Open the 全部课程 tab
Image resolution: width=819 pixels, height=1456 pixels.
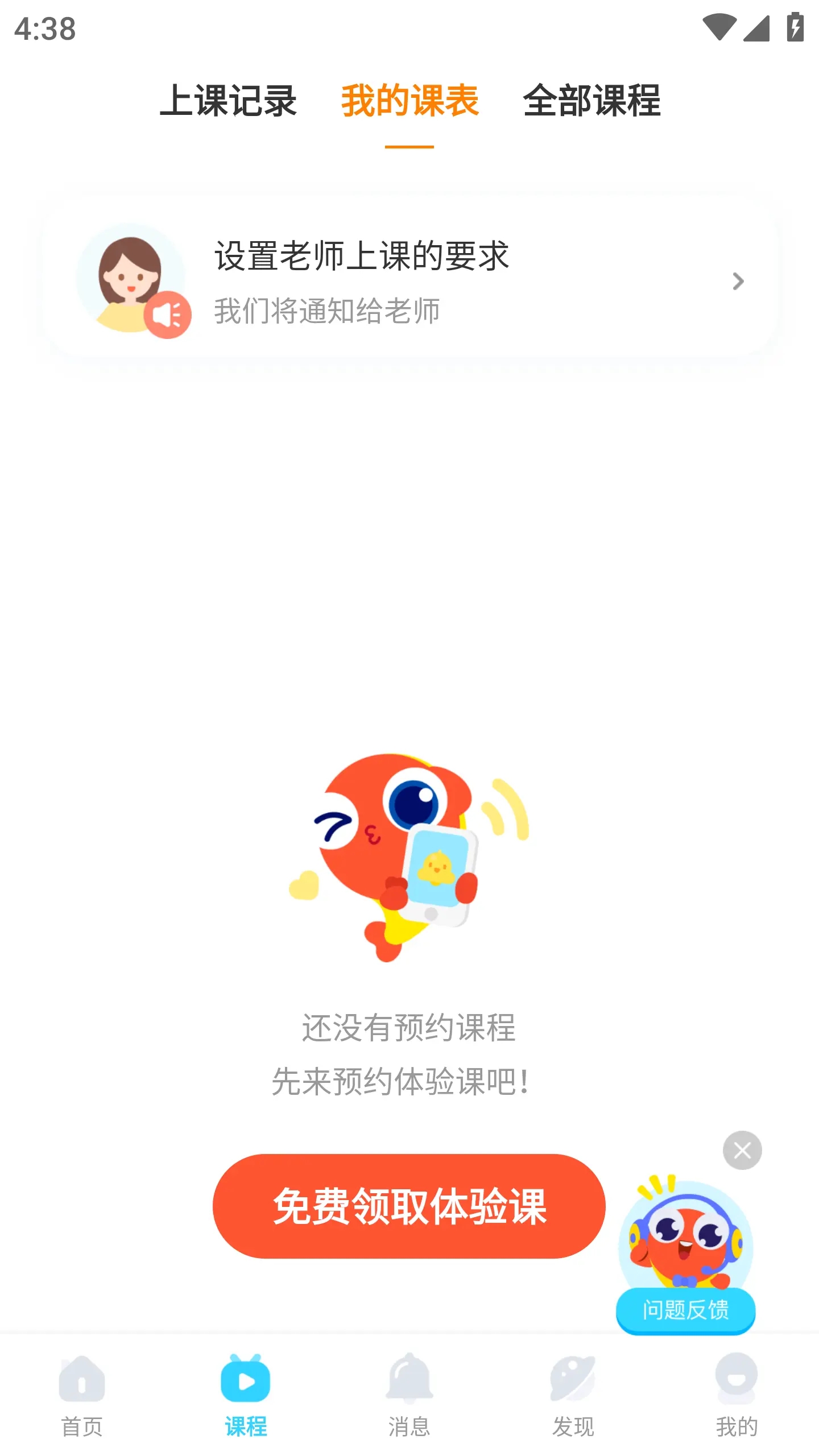tap(591, 101)
